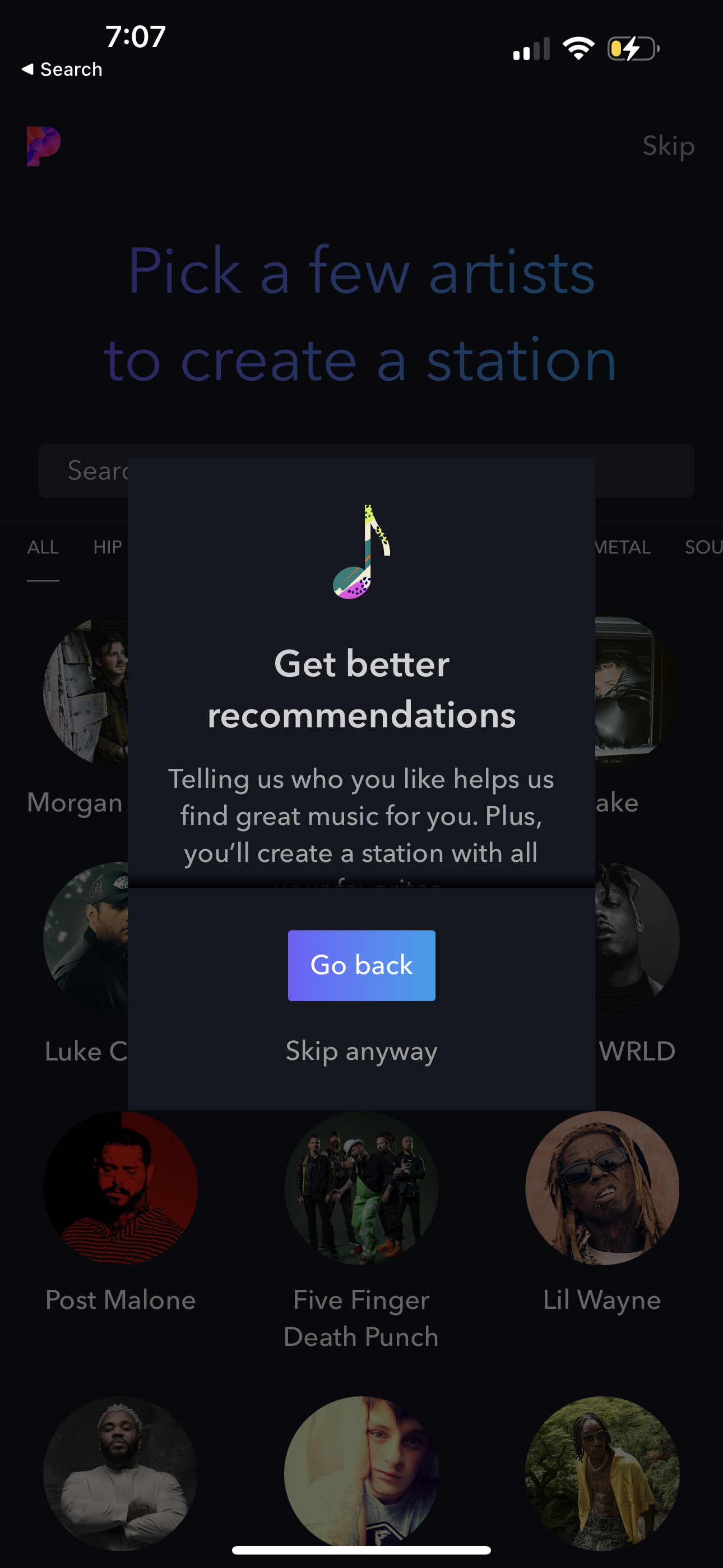Screen dimensions: 723x1568
Task: Choose Skip anyway on the dialog
Action: (x=361, y=1050)
